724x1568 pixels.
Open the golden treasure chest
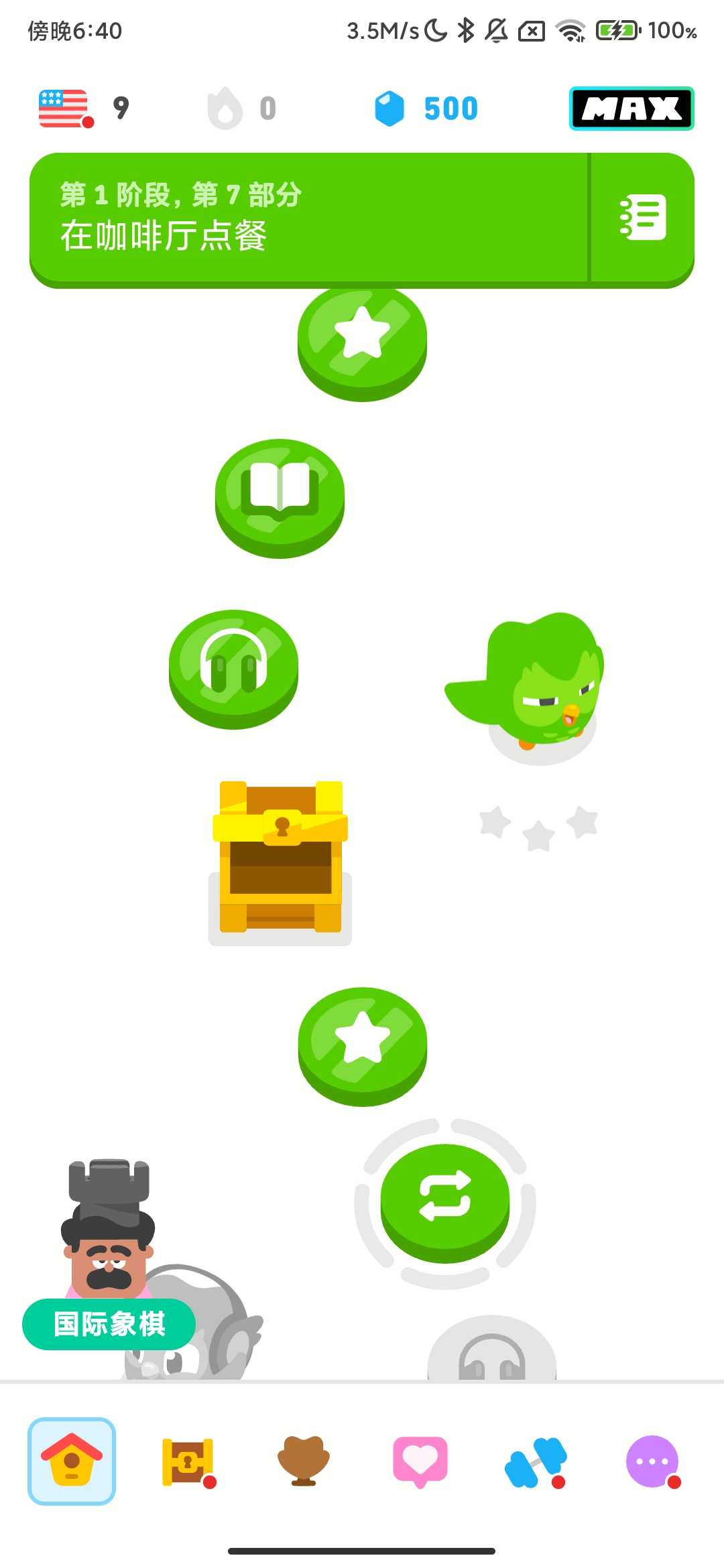click(280, 858)
